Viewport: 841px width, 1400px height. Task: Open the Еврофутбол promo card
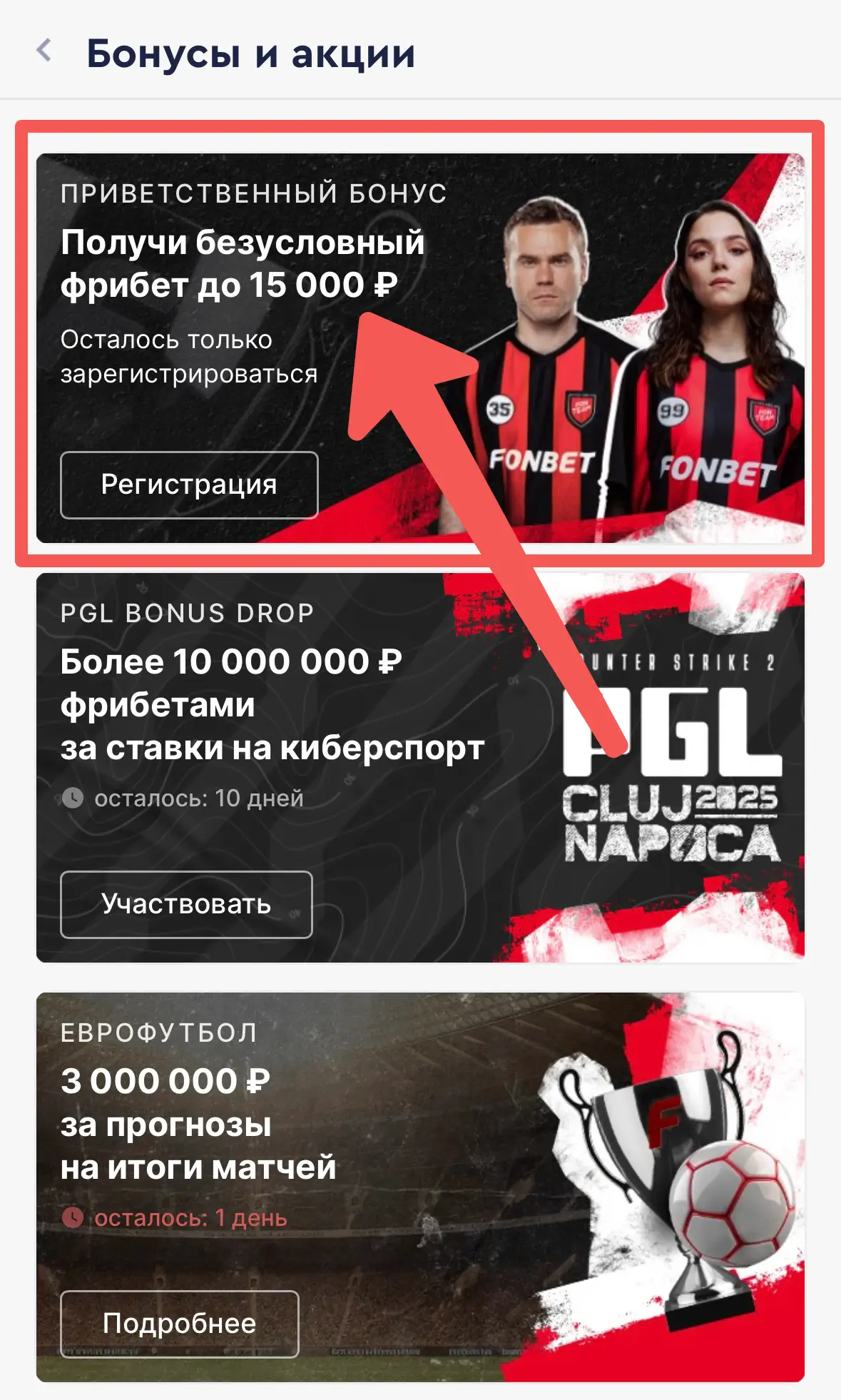coord(420,1187)
